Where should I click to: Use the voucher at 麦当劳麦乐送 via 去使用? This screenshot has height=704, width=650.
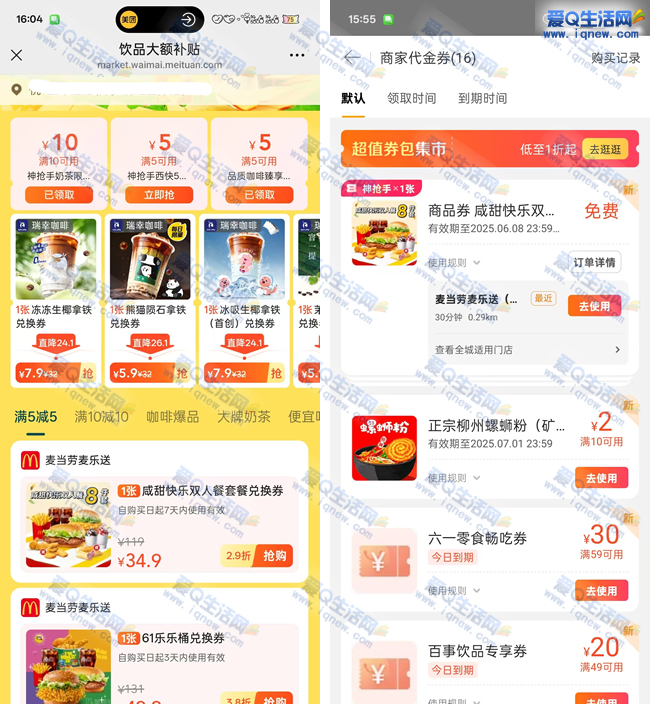[594, 306]
